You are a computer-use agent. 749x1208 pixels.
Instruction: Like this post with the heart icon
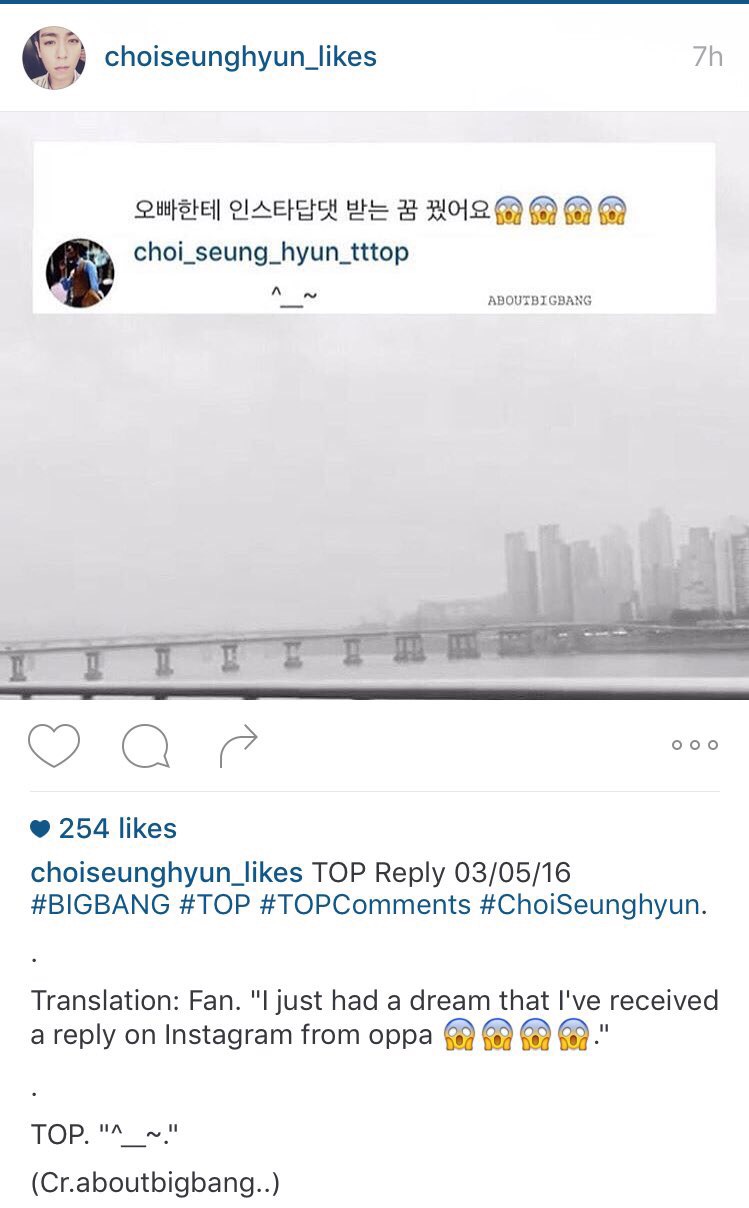pos(53,746)
